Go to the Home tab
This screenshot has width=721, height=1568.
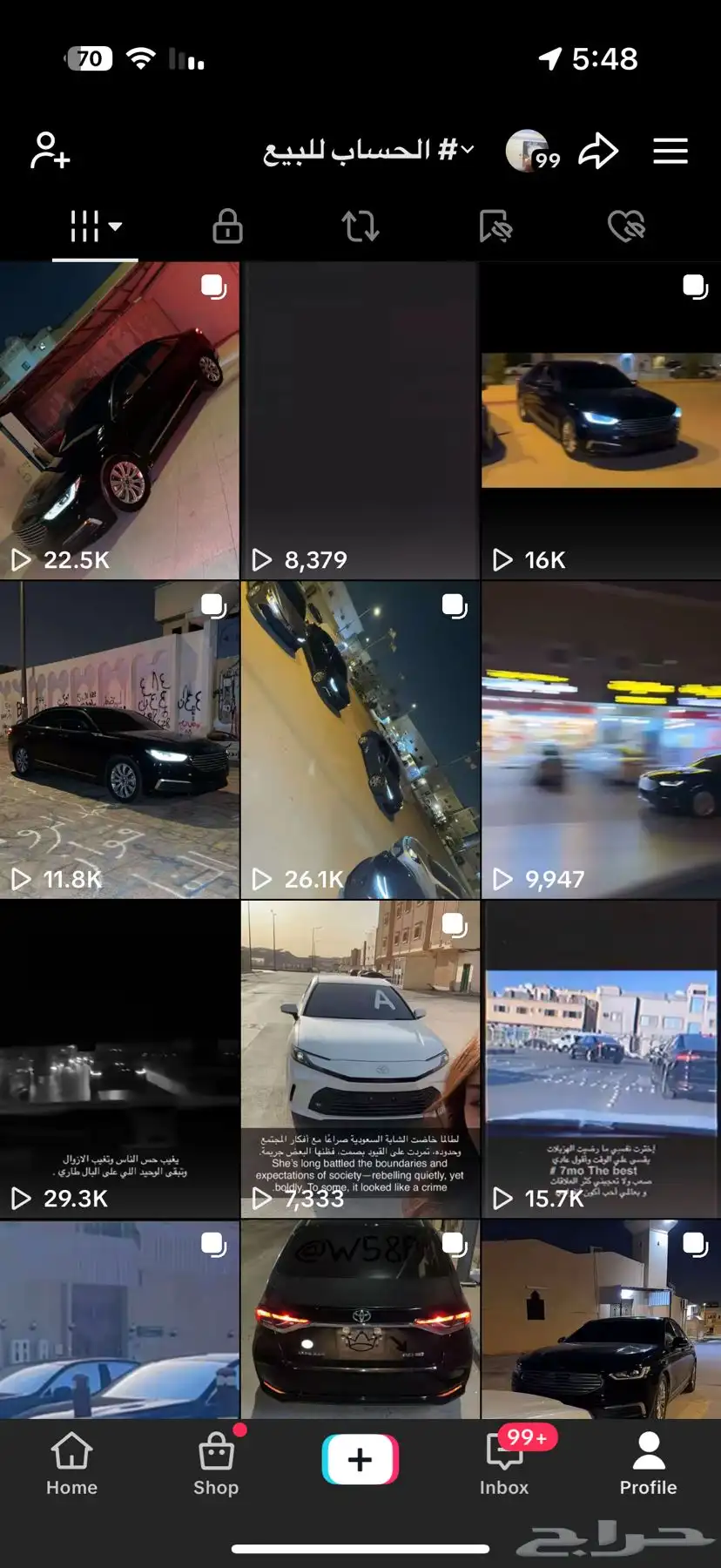[x=71, y=1463]
